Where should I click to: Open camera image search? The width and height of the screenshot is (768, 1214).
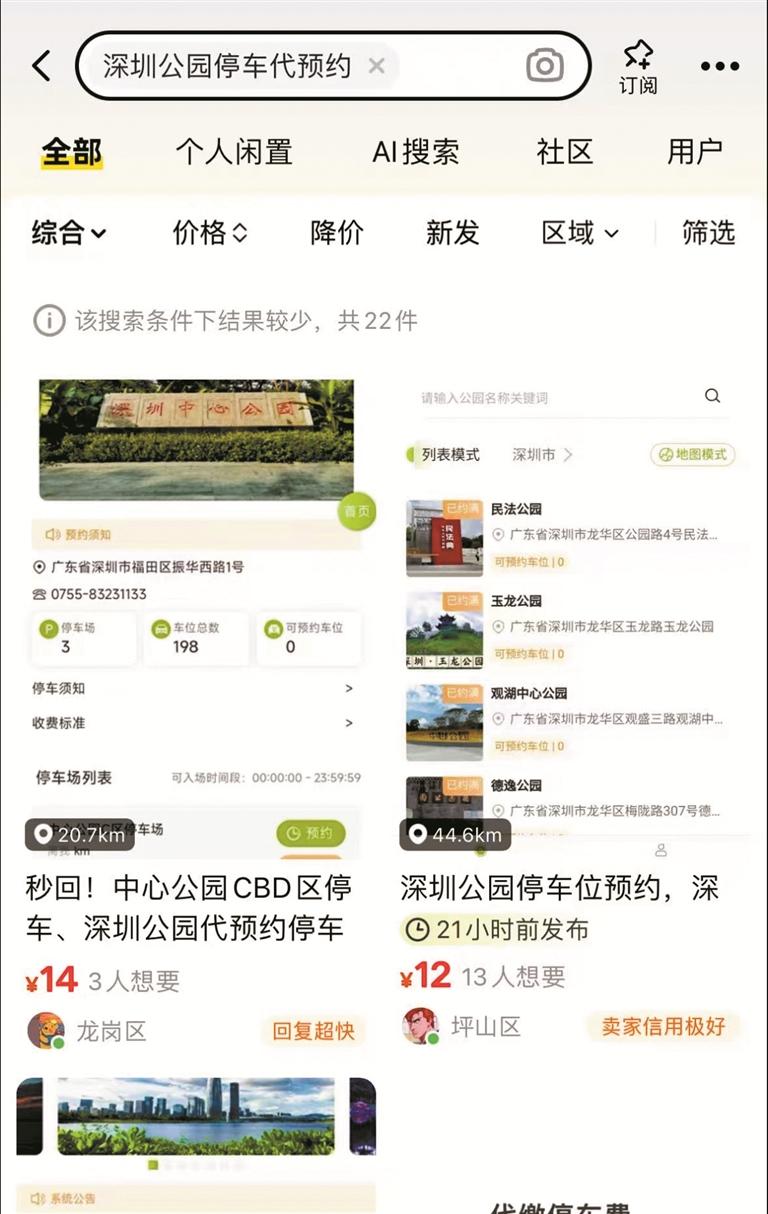click(x=545, y=66)
